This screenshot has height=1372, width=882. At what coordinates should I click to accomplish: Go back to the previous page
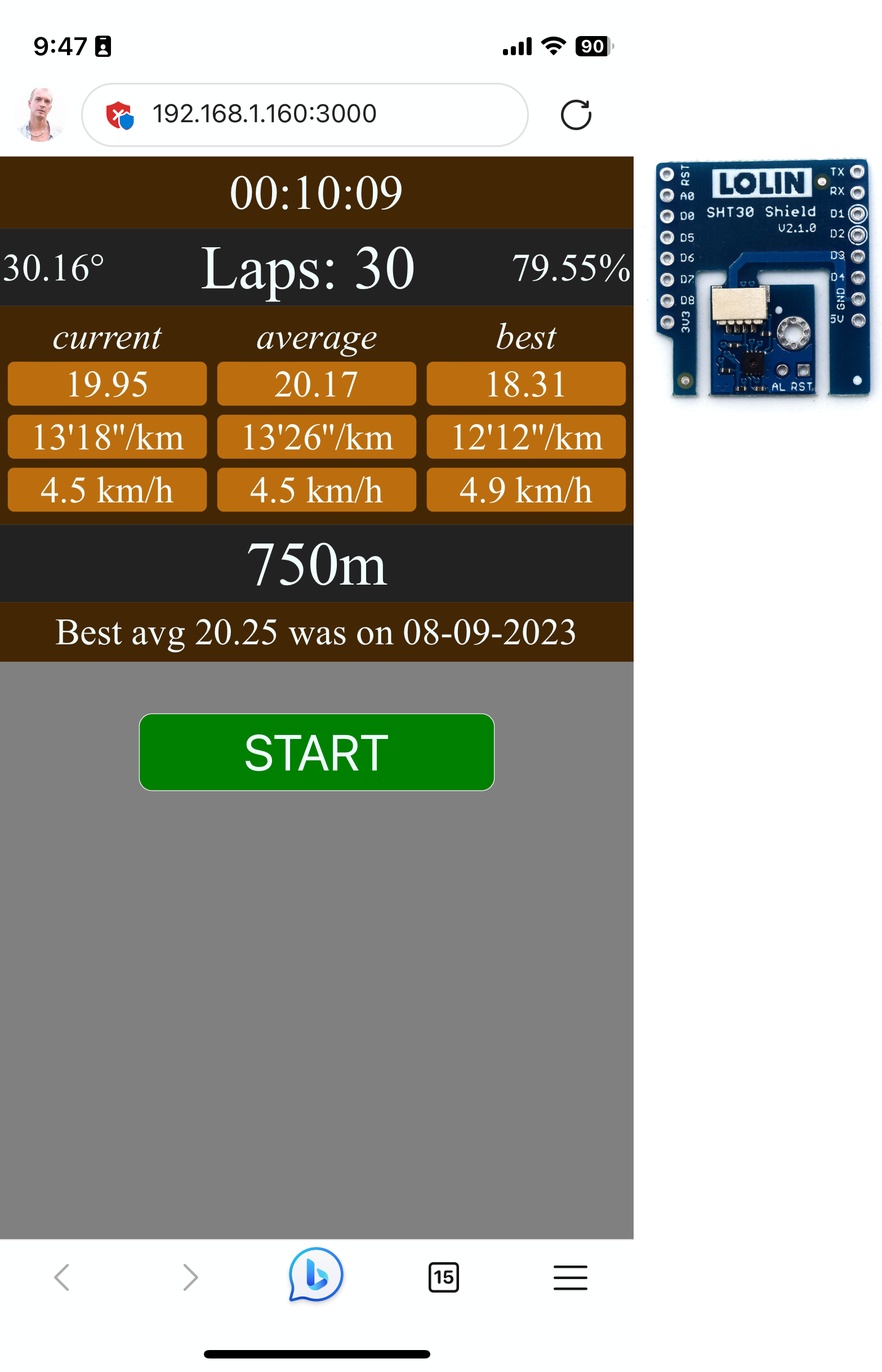click(x=62, y=1277)
